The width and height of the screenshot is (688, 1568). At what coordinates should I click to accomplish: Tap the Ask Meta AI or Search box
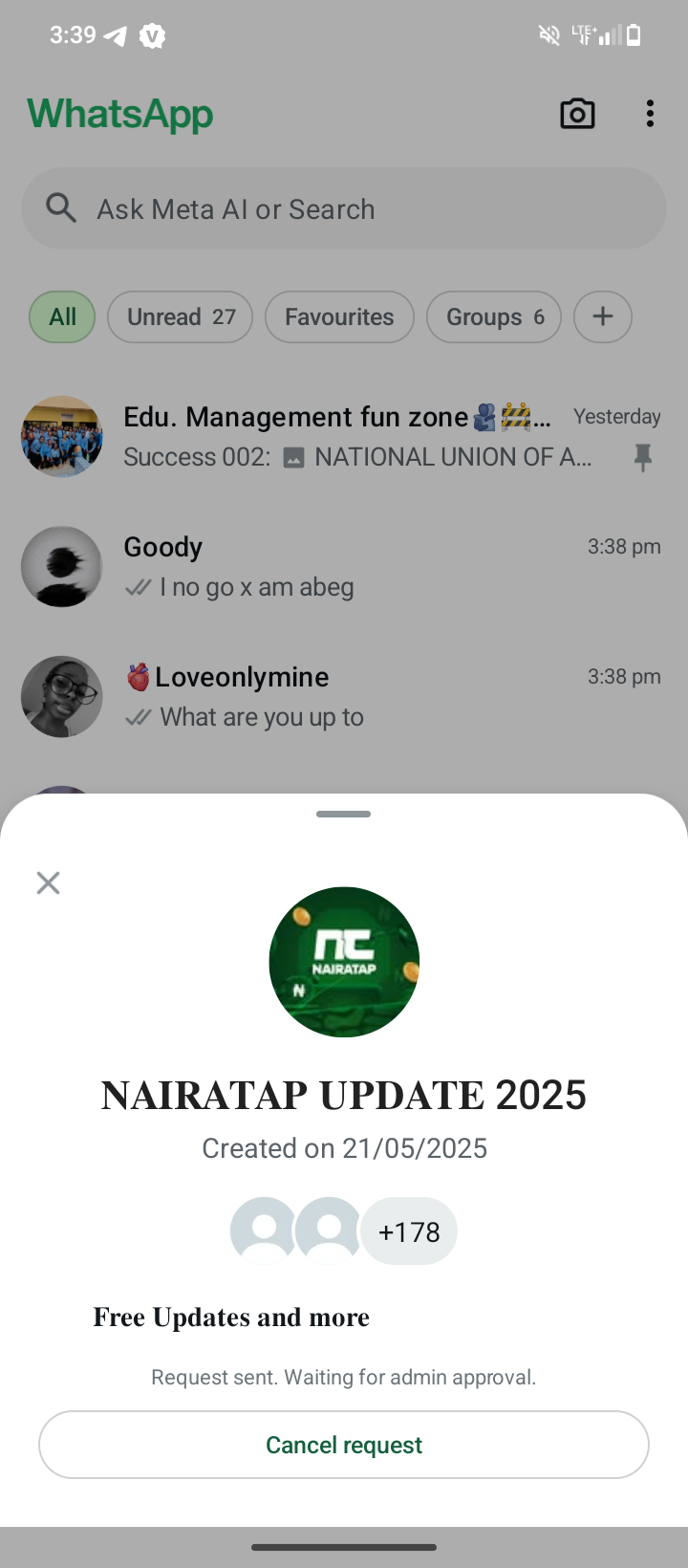pyautogui.click(x=344, y=208)
